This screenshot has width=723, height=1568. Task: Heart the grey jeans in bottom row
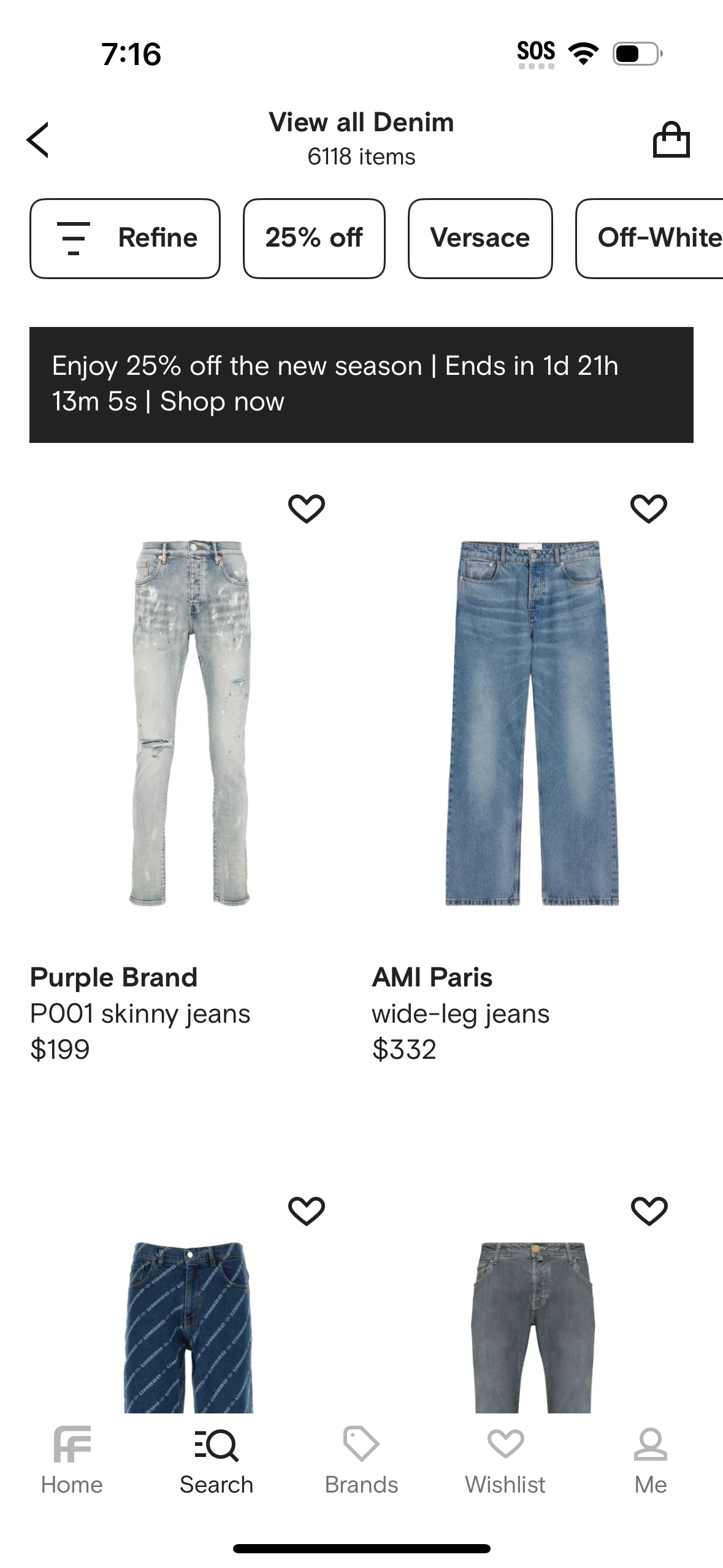click(x=648, y=1210)
